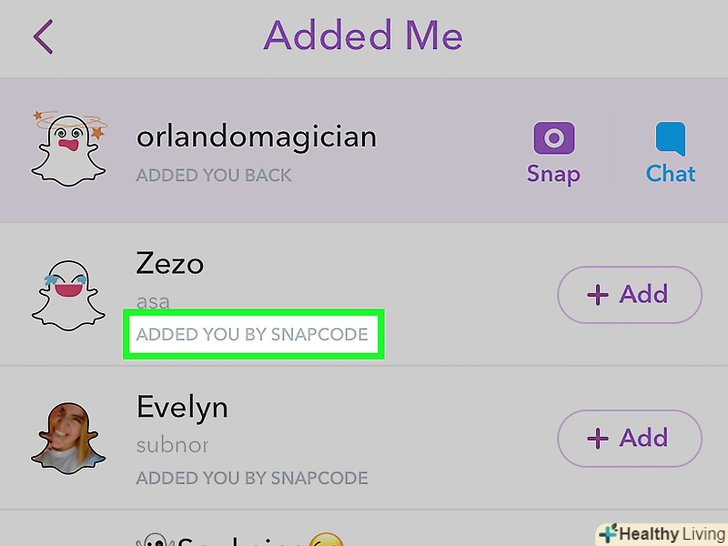Add Zezo as a friend

[x=629, y=294]
